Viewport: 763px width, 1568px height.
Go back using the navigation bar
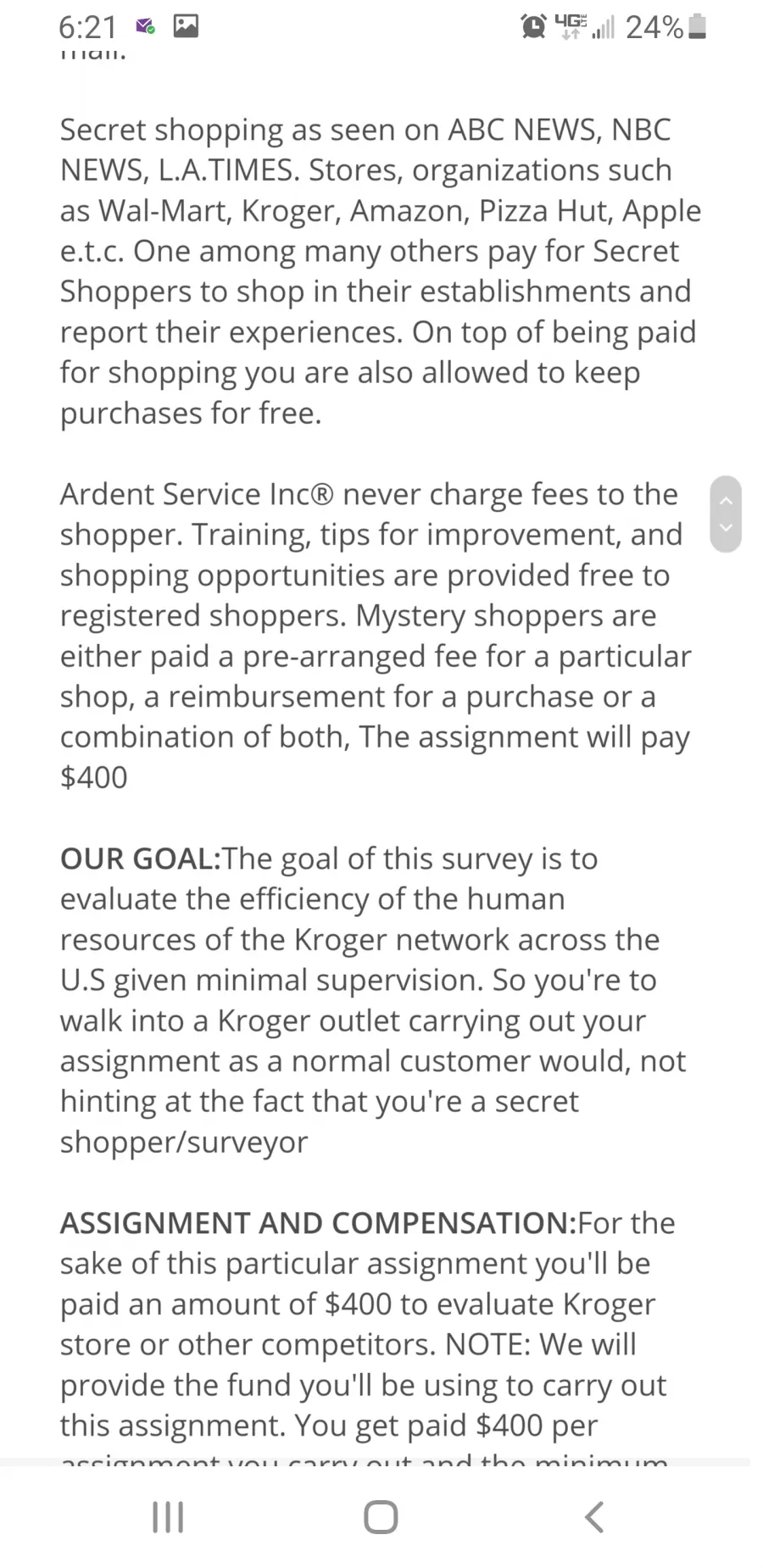[x=595, y=1517]
